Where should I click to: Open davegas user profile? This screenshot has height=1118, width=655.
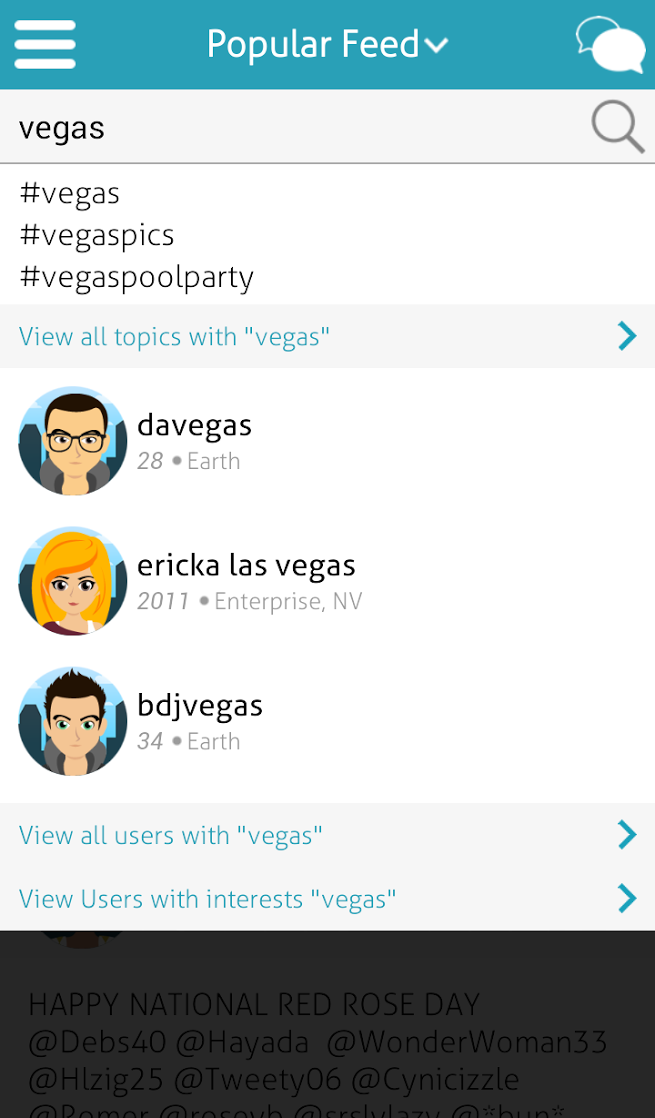pos(194,441)
